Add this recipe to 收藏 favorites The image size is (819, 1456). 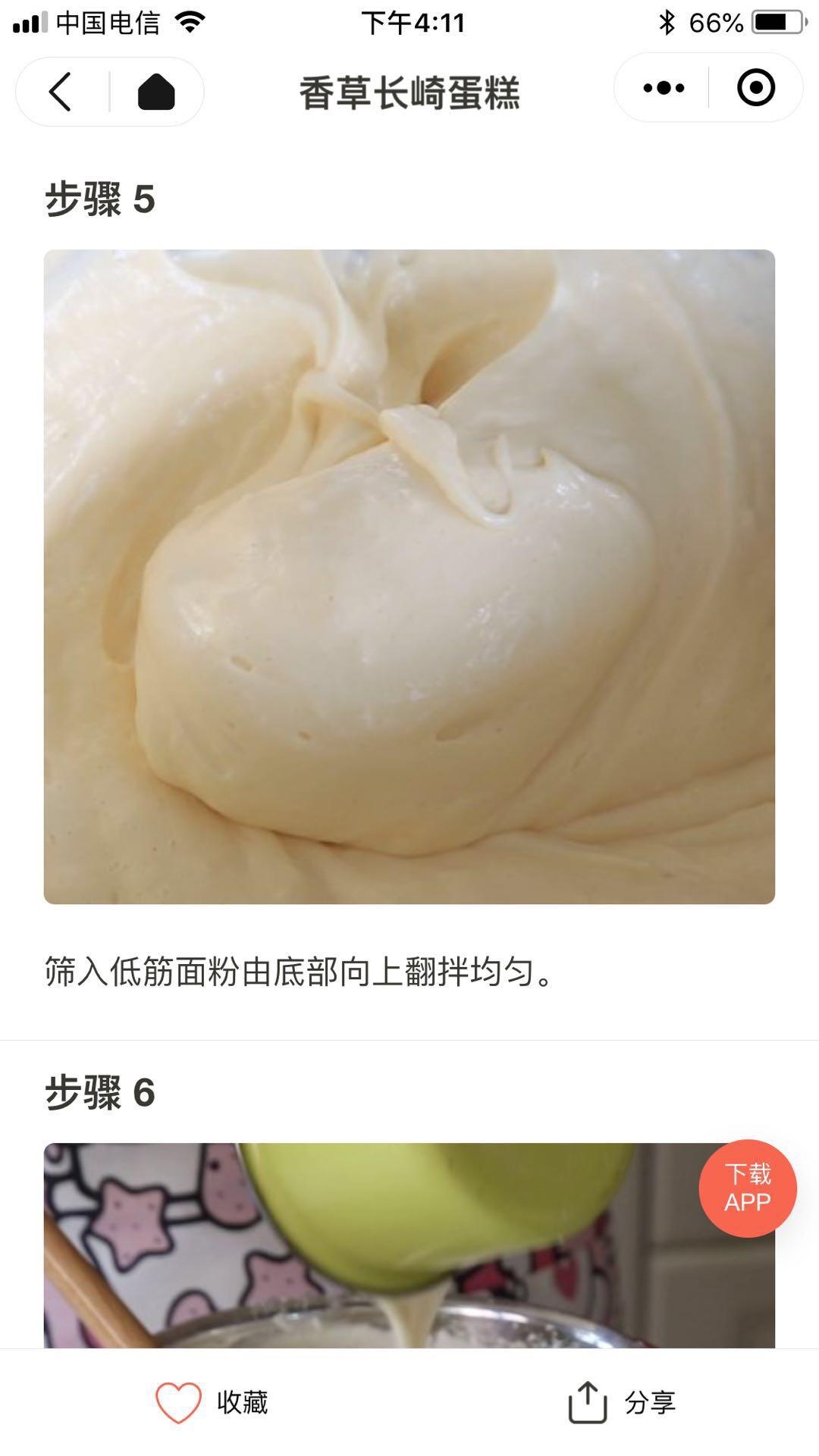tap(212, 1401)
